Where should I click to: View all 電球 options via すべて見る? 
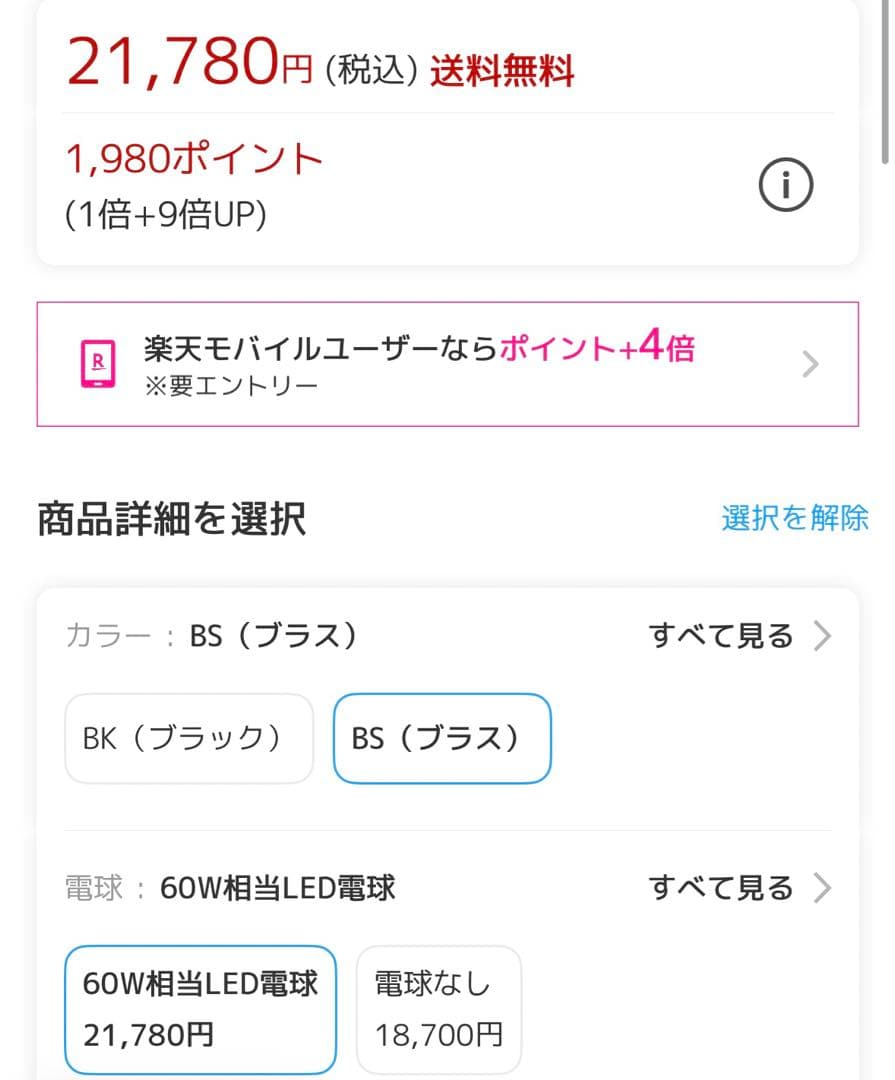(739, 887)
